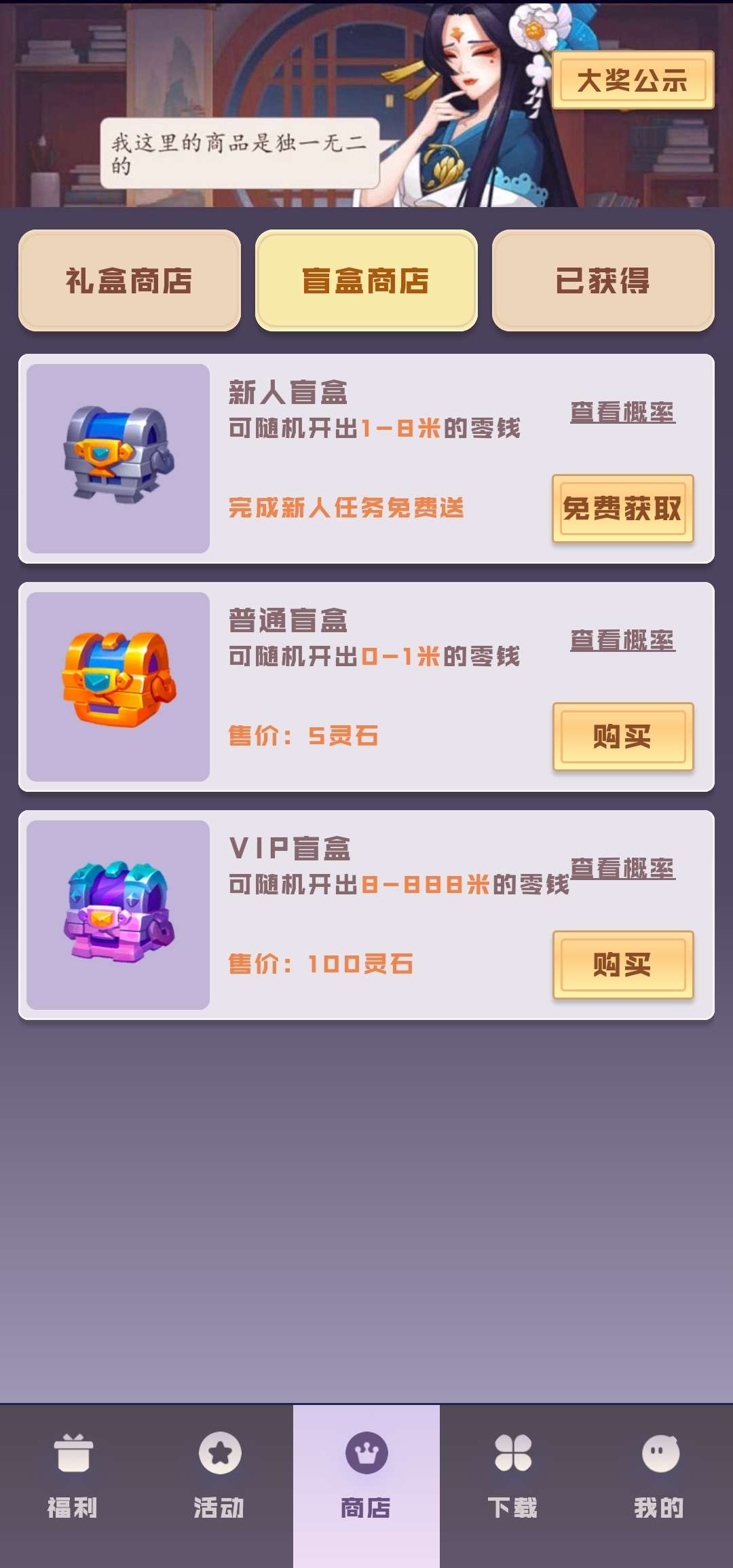View probability for 新人盲盒
This screenshot has width=733, height=1568.
click(x=622, y=412)
